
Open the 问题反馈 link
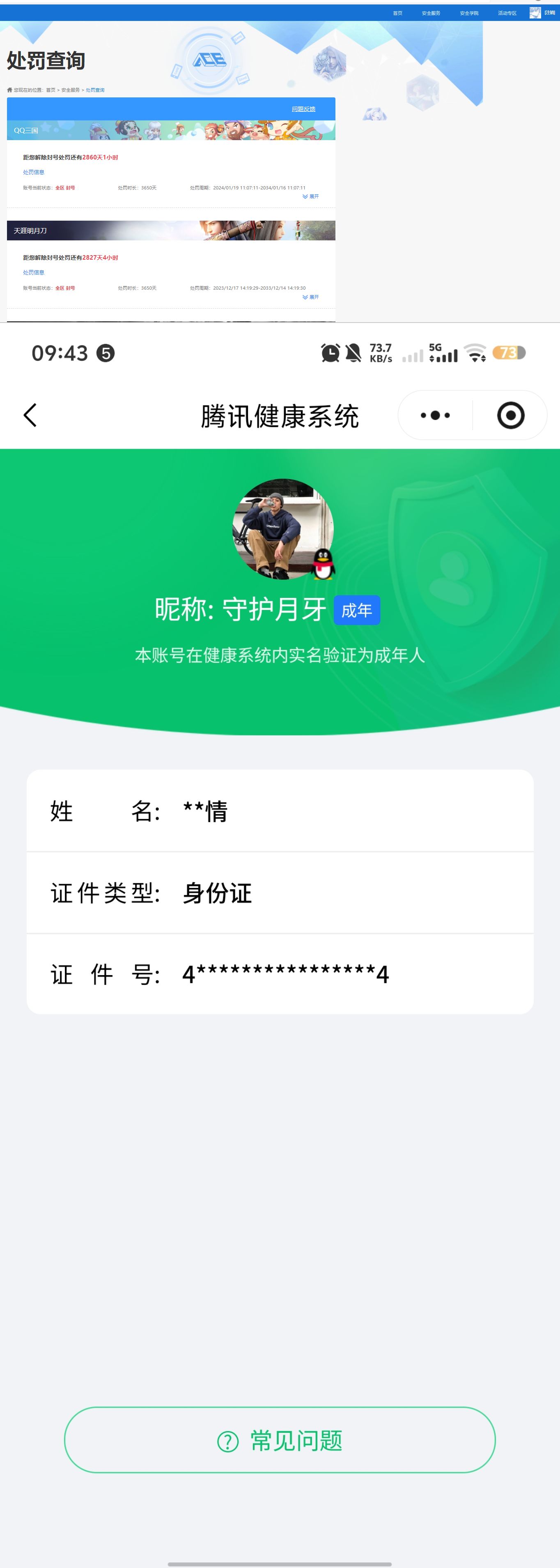[303, 109]
